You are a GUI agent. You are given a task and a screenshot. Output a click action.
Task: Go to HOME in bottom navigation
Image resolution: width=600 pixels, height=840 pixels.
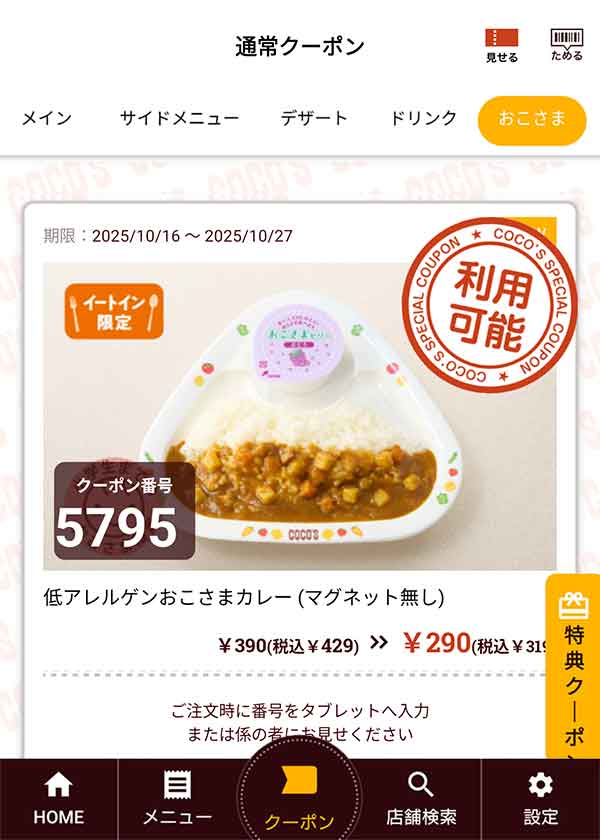click(59, 799)
